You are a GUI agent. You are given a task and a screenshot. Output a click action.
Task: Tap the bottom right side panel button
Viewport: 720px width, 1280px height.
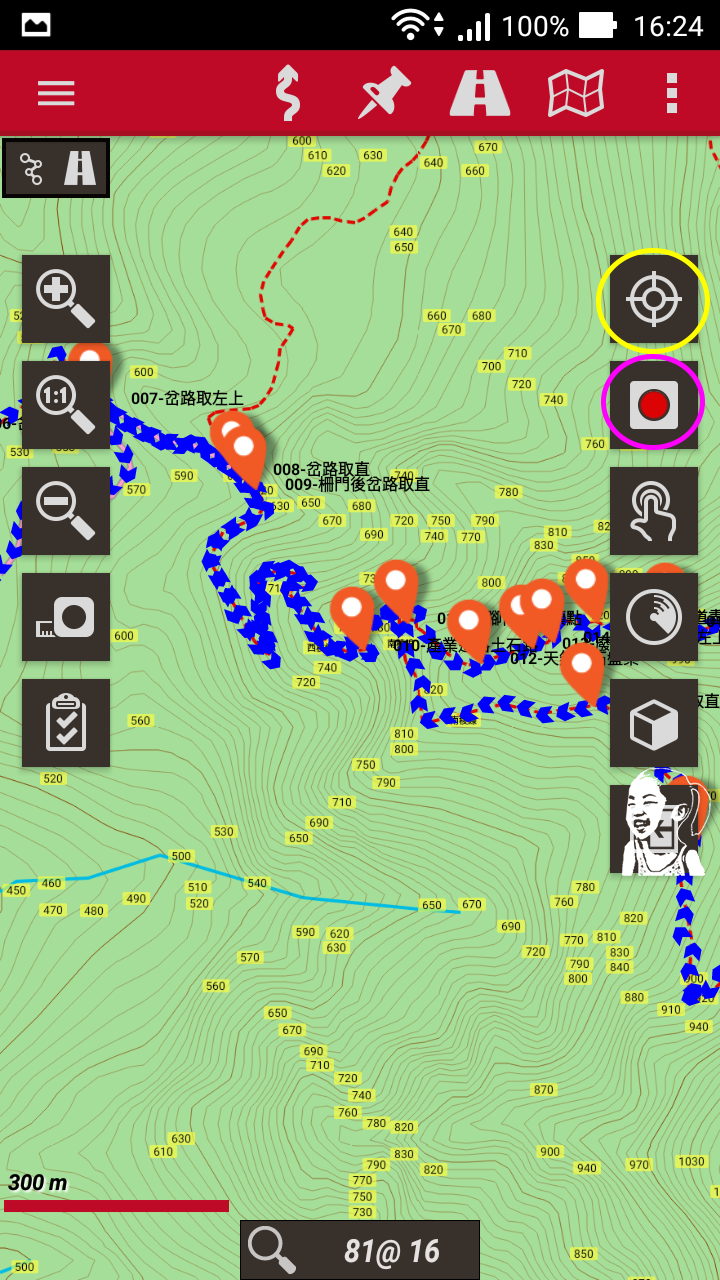coord(656,829)
